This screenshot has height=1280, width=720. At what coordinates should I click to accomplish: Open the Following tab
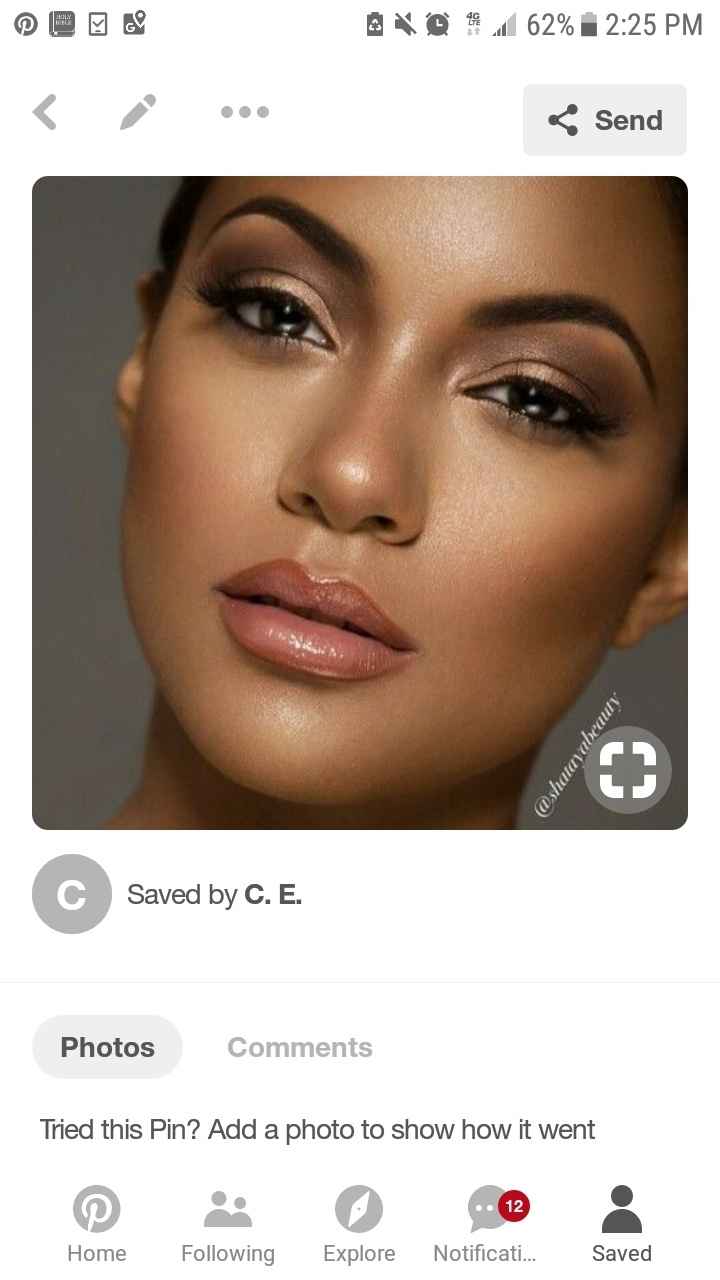[228, 1225]
